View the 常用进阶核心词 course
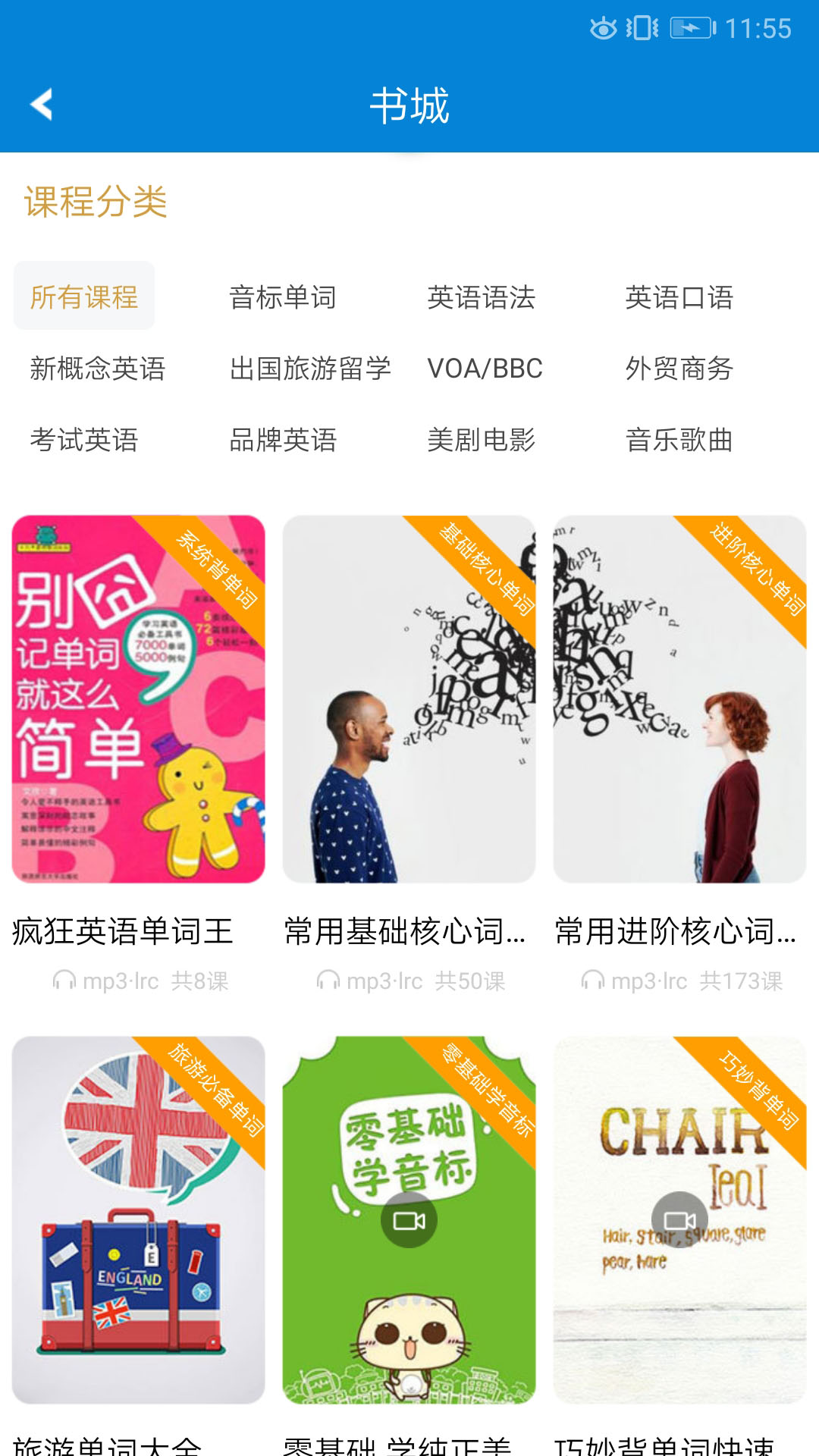819x1456 pixels. pos(679,699)
